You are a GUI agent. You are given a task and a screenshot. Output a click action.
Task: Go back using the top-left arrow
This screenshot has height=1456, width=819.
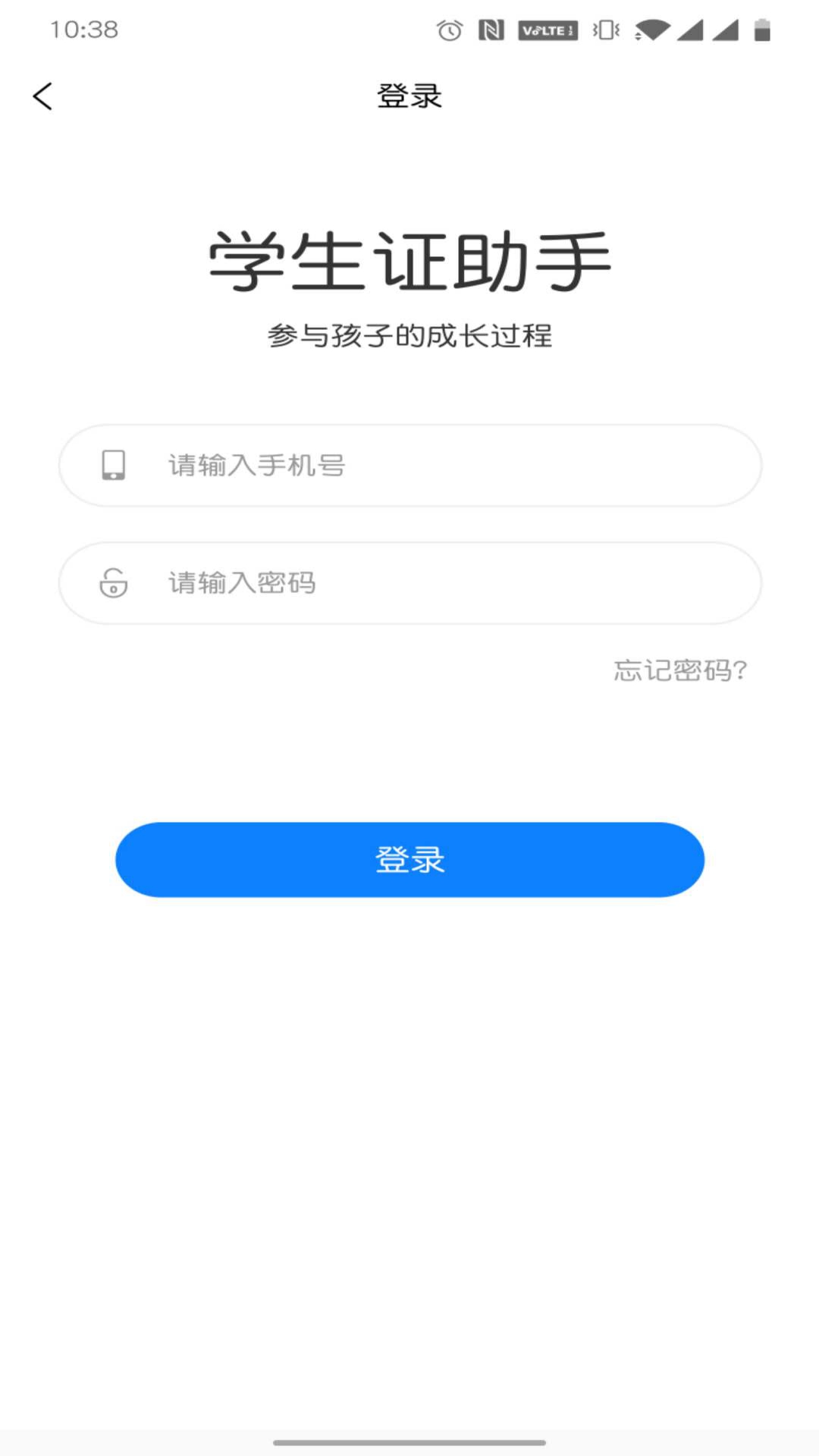pos(43,96)
